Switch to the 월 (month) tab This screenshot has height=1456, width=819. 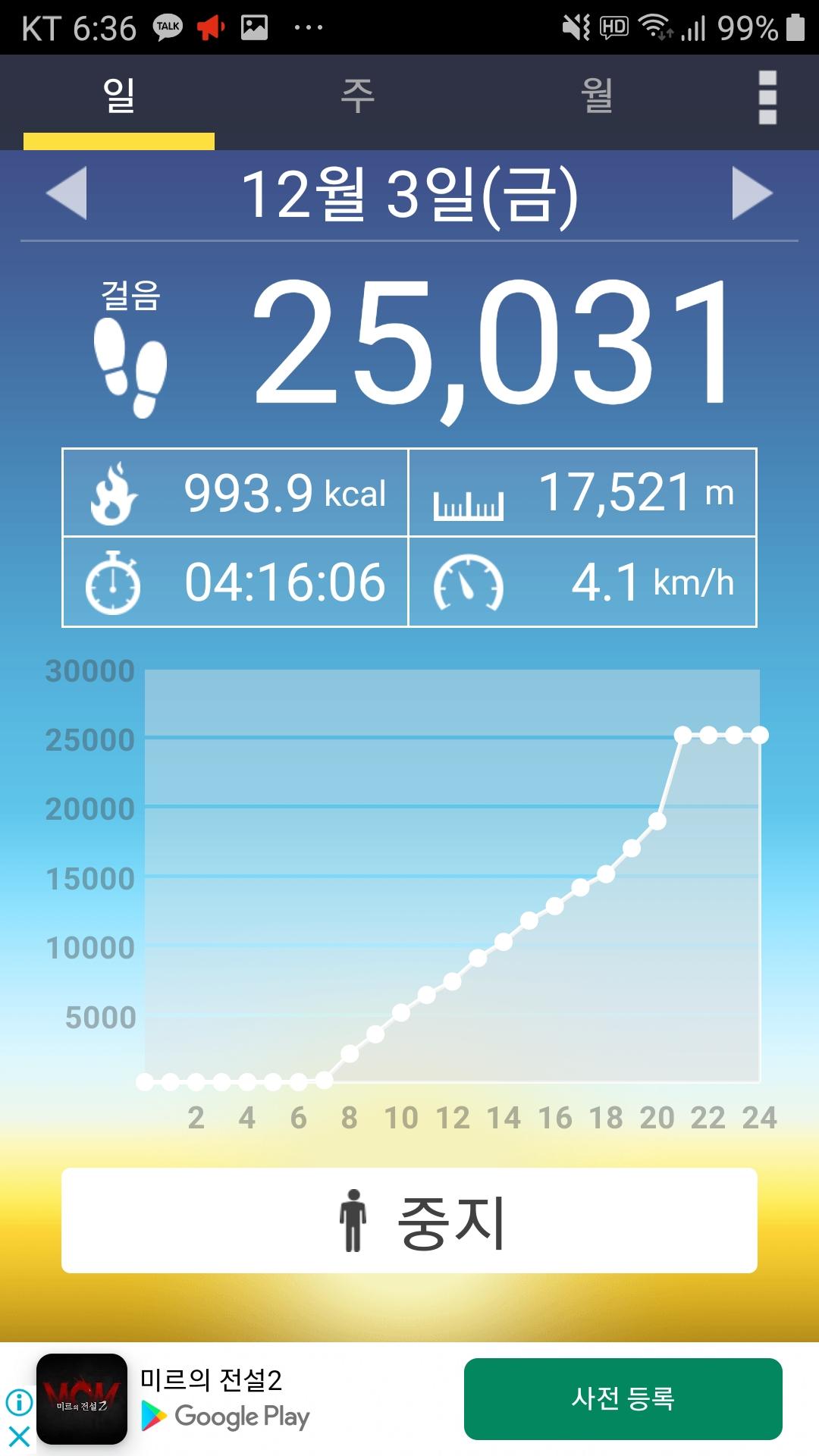[597, 96]
